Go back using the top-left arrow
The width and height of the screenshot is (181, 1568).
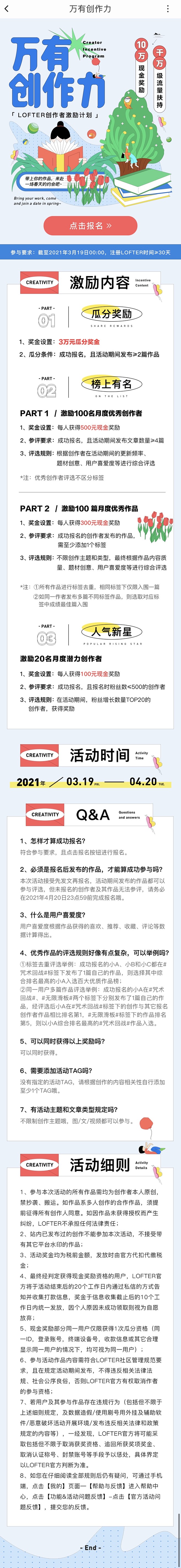[x=7, y=9]
